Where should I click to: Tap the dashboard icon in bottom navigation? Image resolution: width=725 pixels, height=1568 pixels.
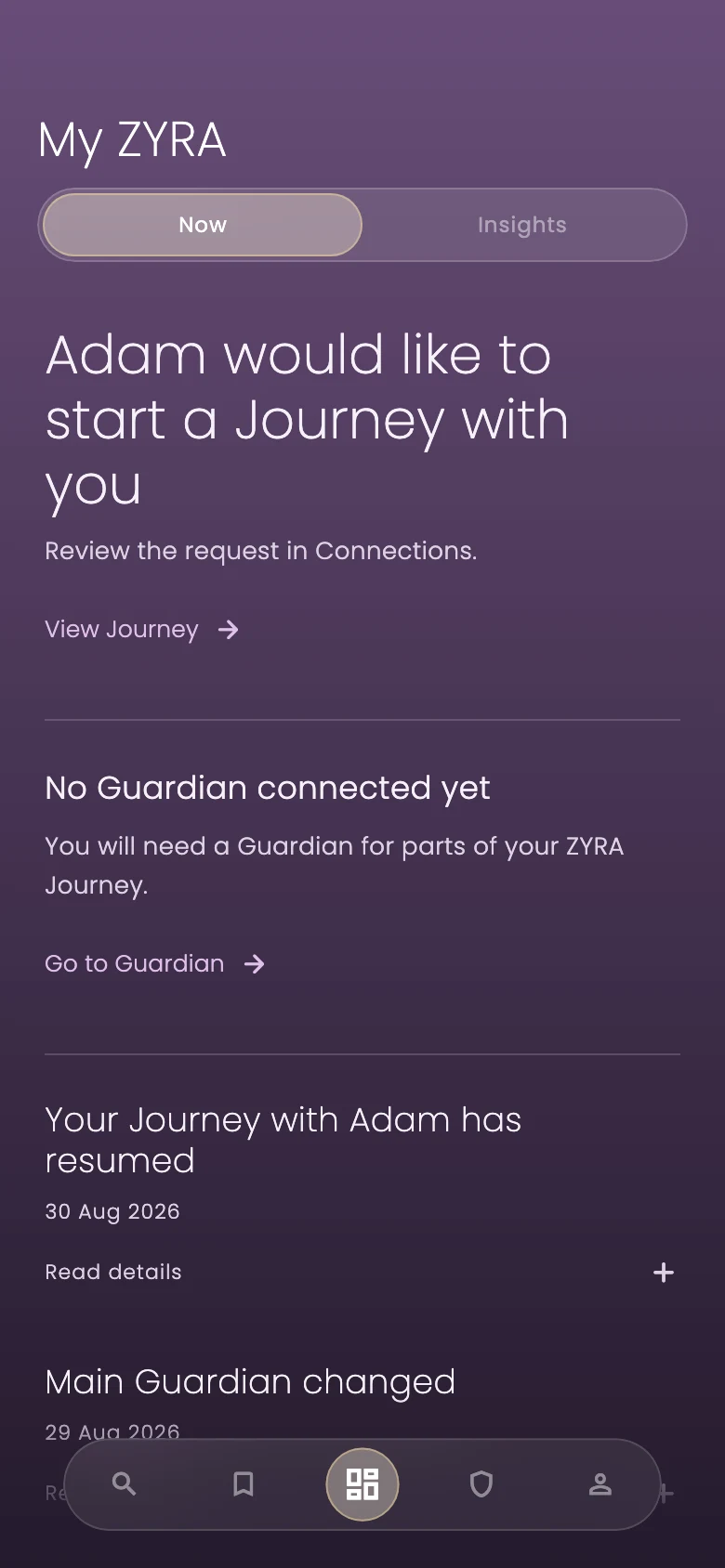[x=362, y=1484]
